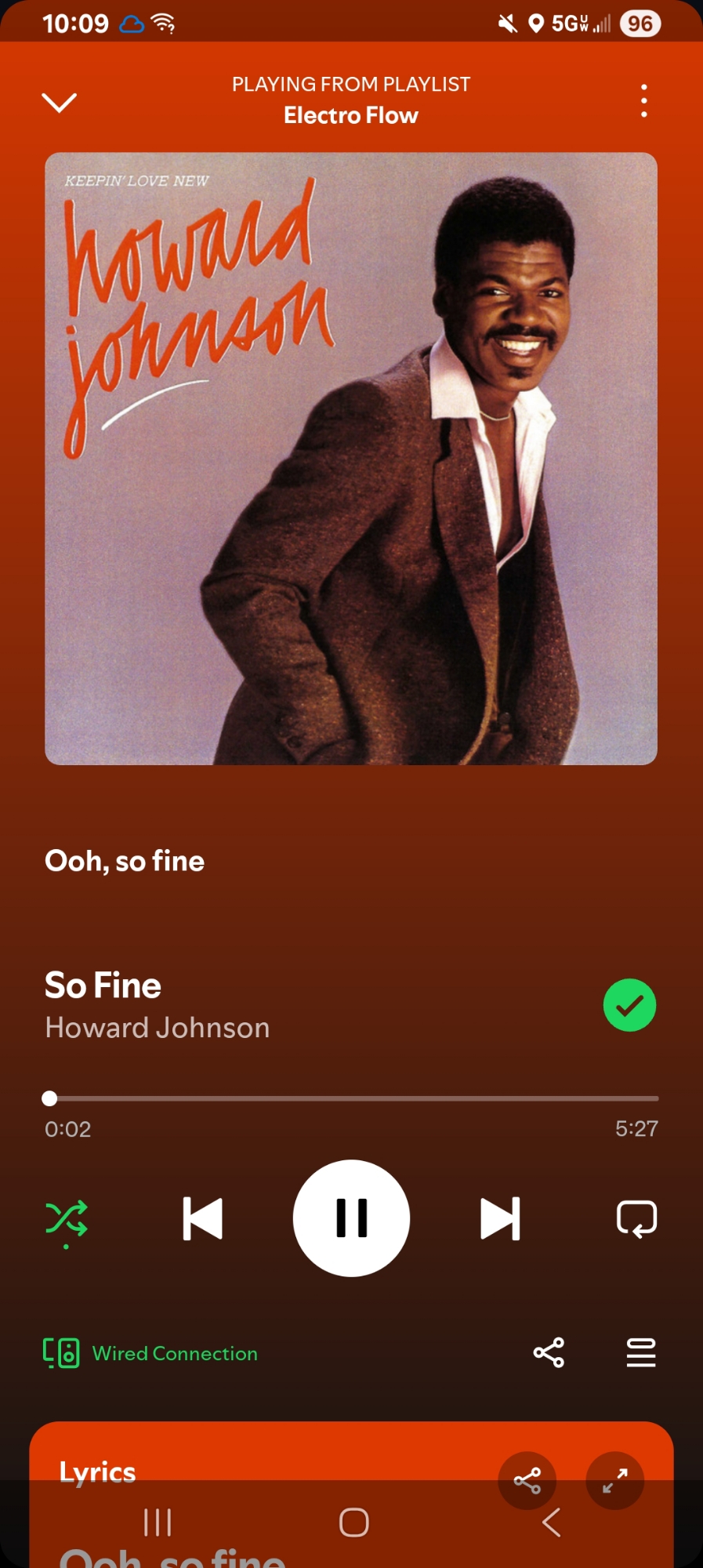Share the lyrics from the Lyrics card

[x=527, y=1480]
